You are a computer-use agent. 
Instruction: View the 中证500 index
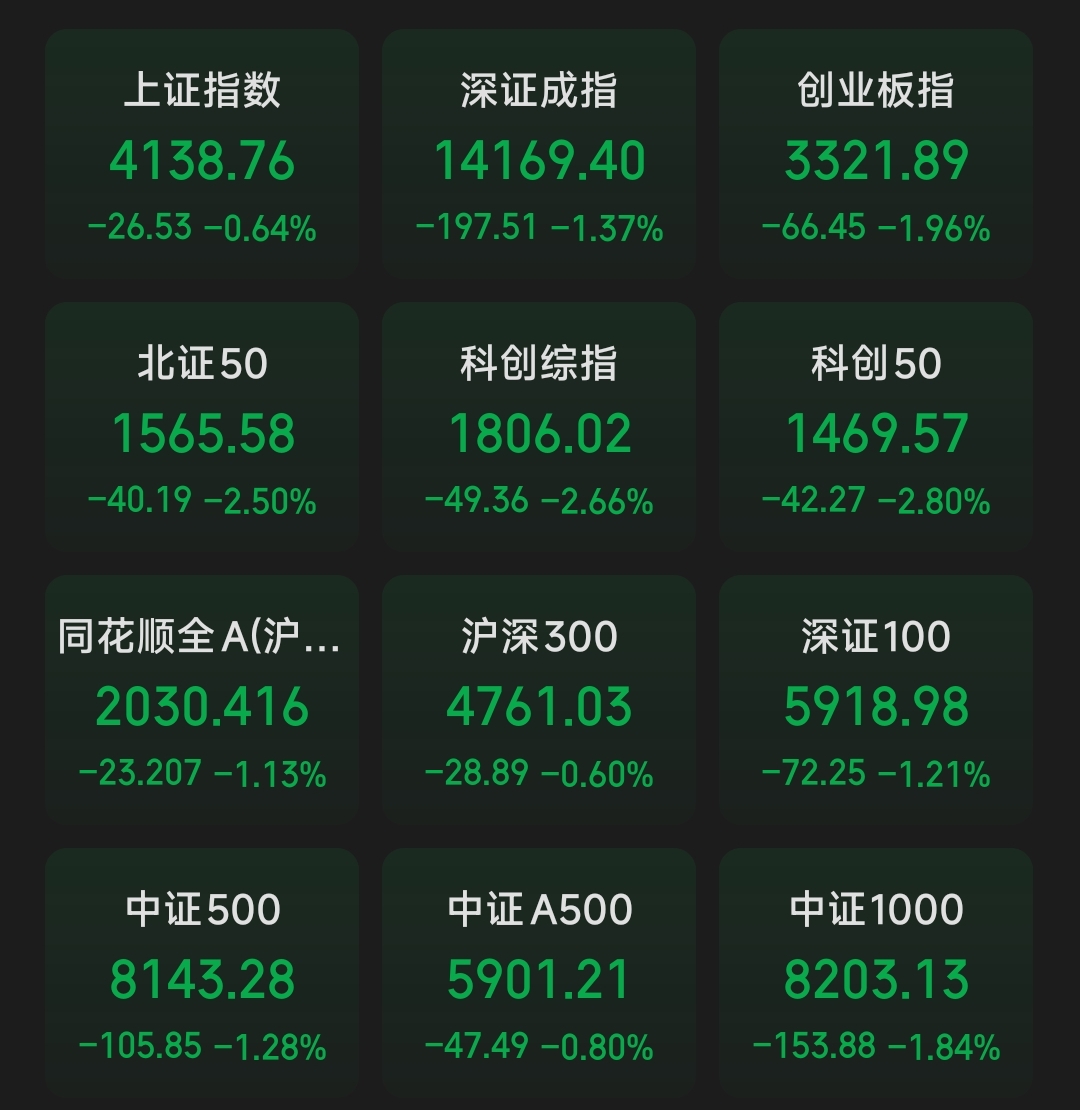[201, 970]
